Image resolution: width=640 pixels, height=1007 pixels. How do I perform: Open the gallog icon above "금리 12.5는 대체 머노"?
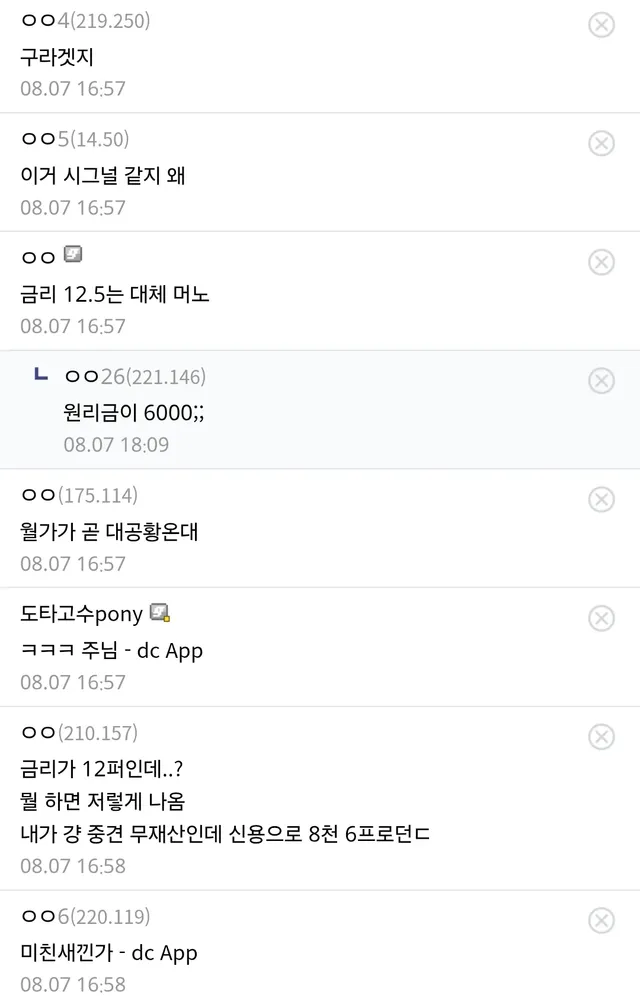pos(73,255)
